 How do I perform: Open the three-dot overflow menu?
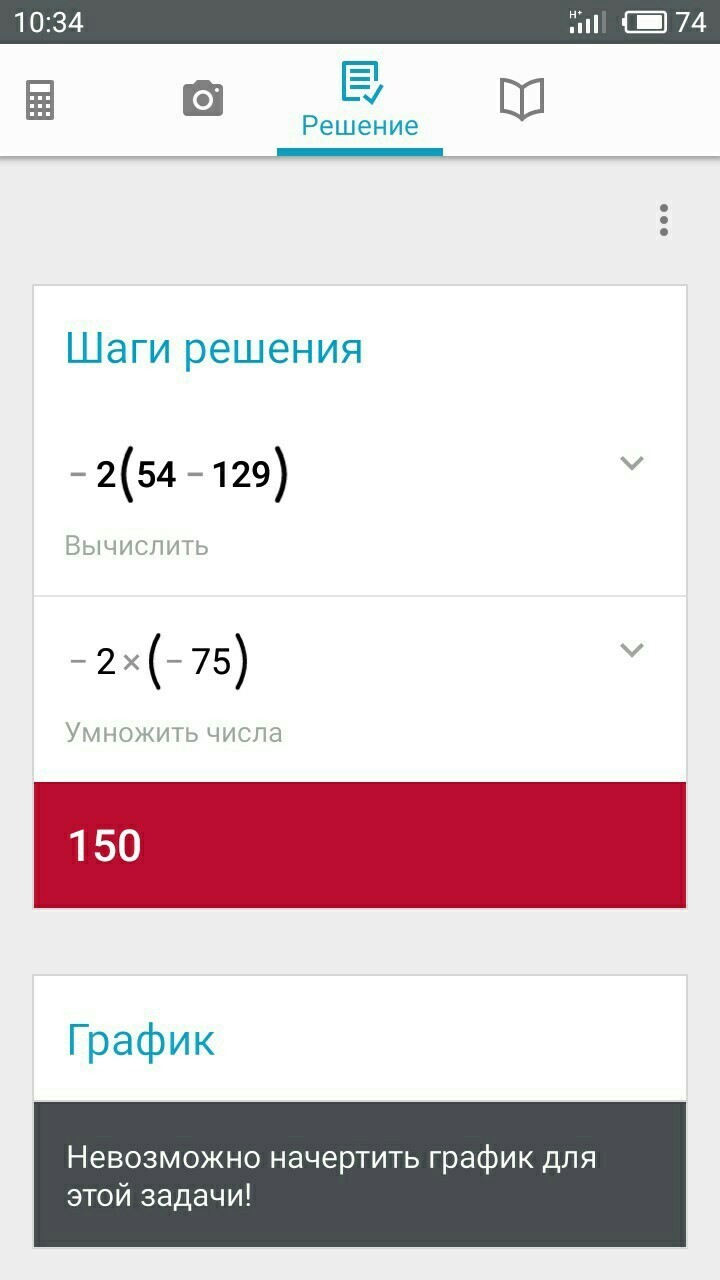pos(663,220)
